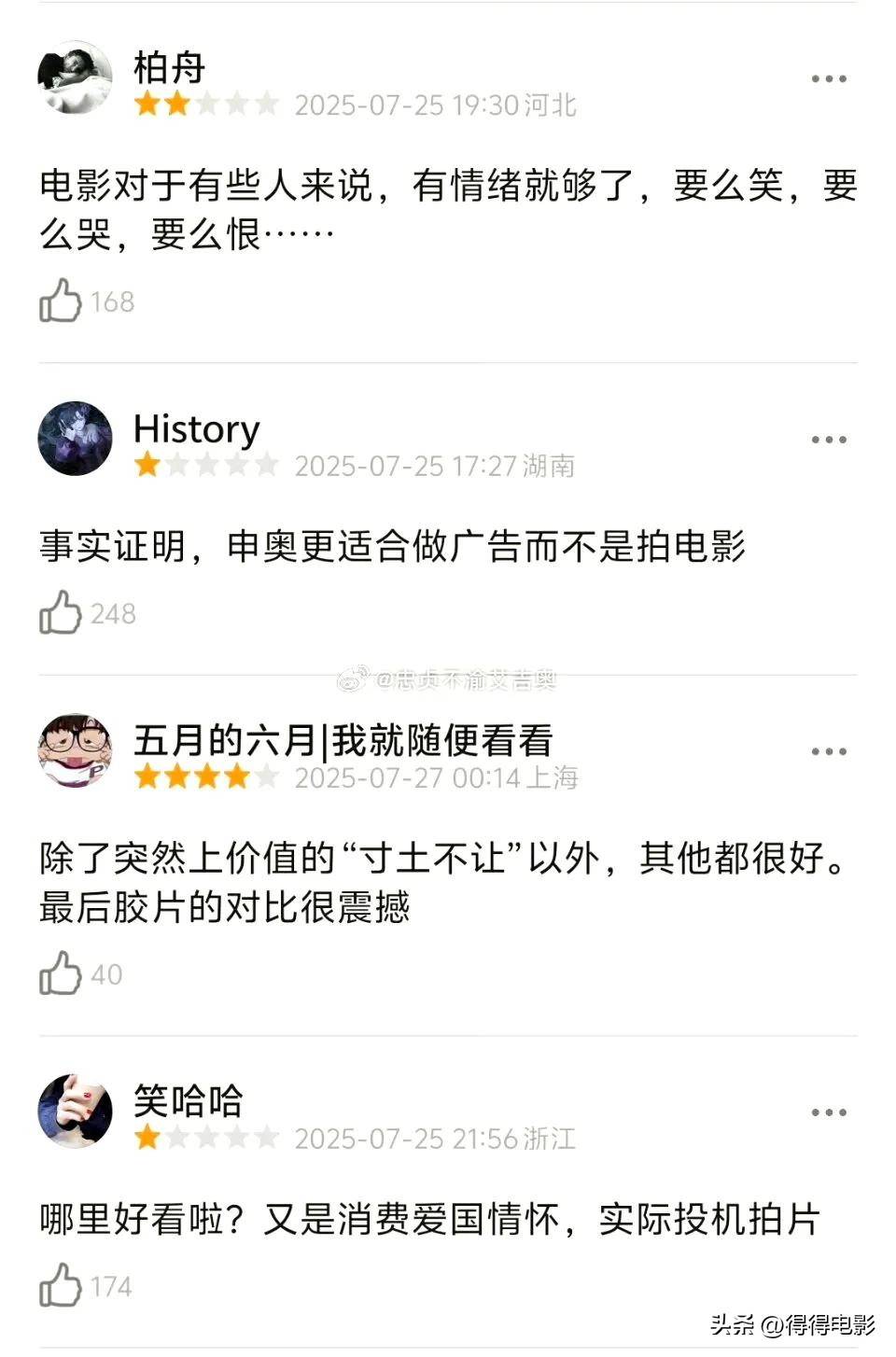Click the two-star rating under 柏舟
Screen dimensions: 896x1357
pyautogui.click(x=203, y=106)
